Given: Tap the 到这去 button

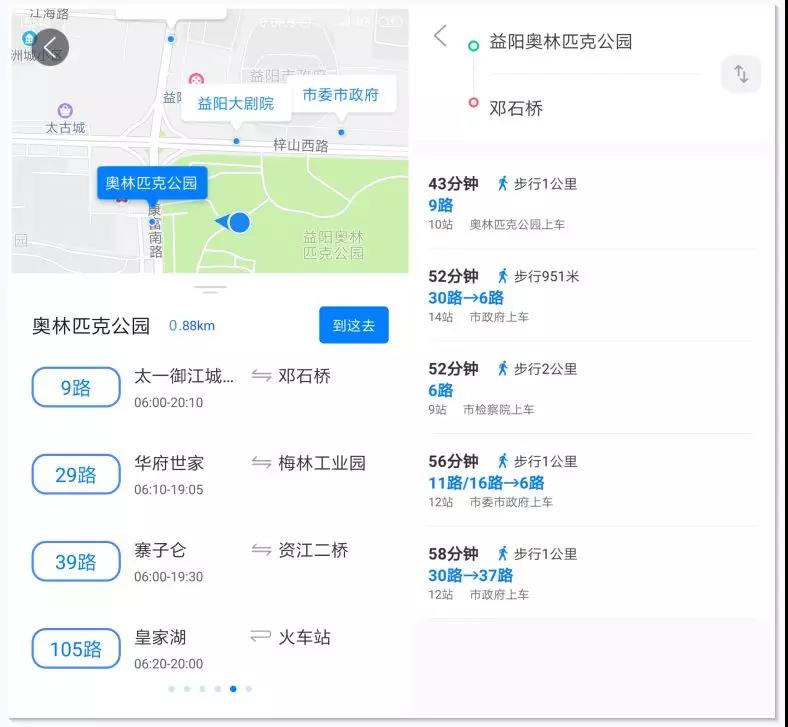Looking at the screenshot, I should coord(353,326).
